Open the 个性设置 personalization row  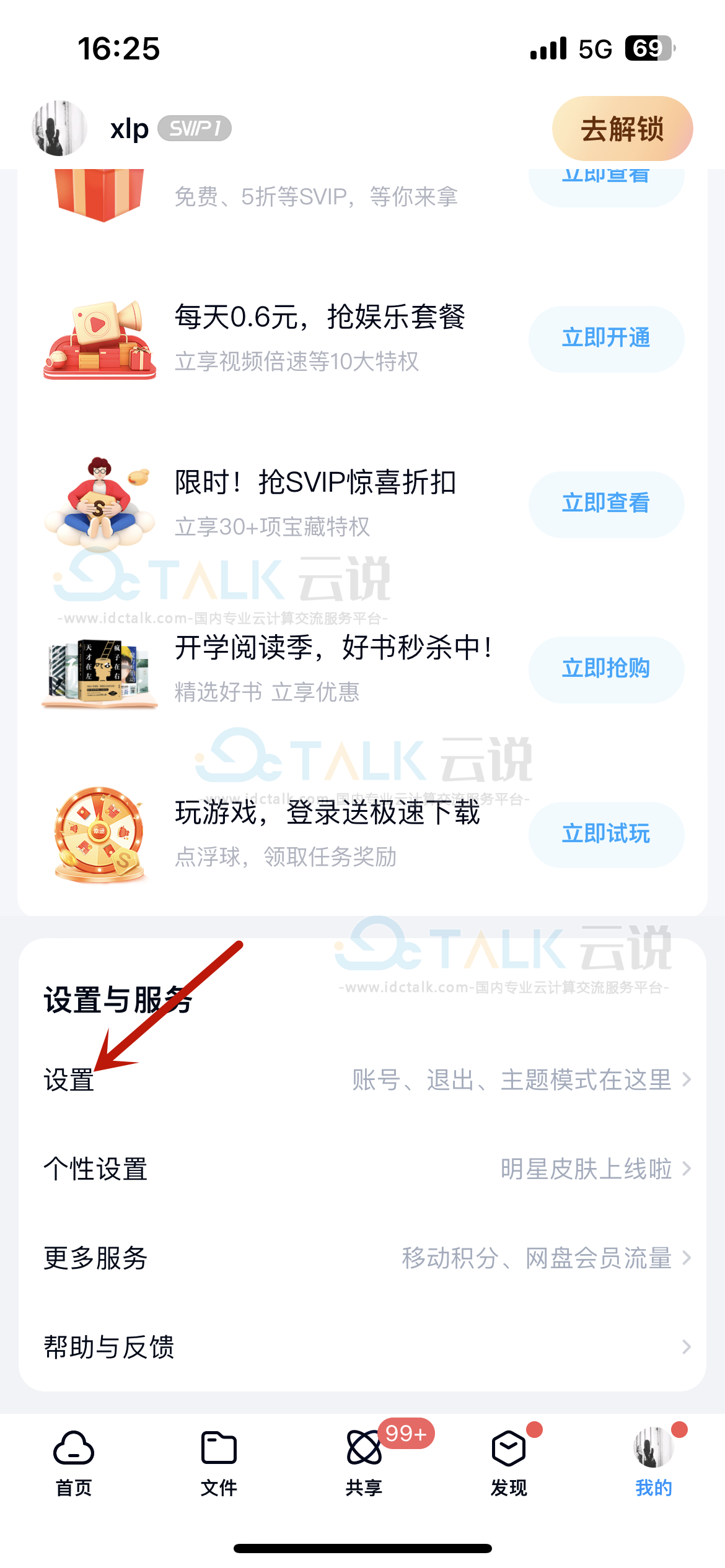click(x=366, y=1169)
